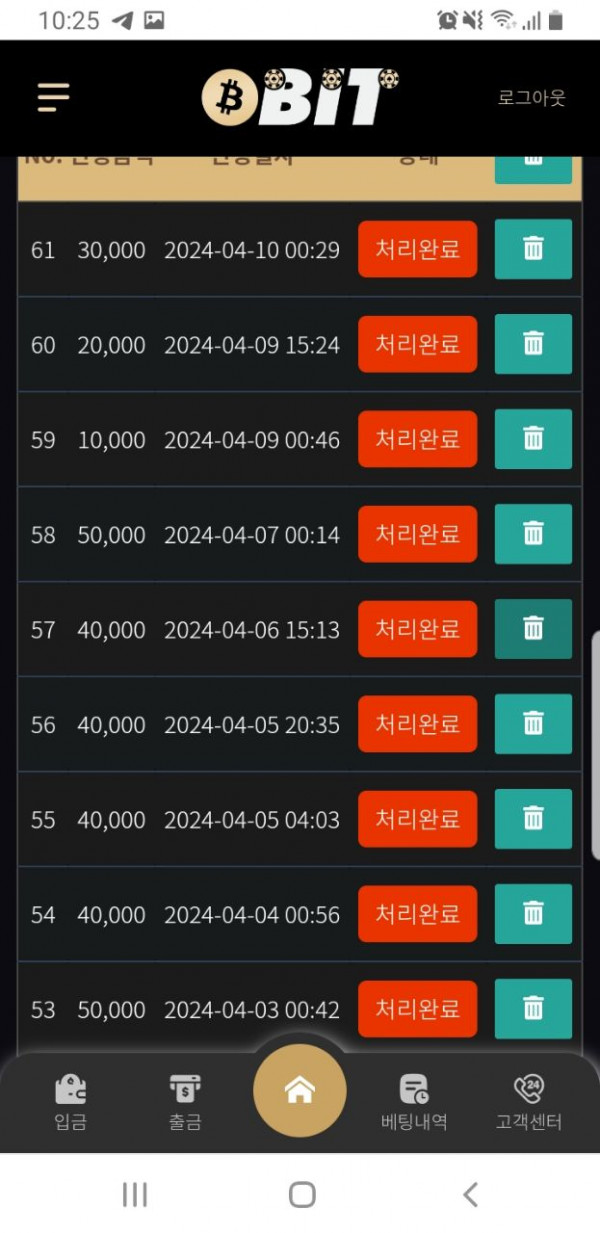The image size is (600, 1233).
Task: Open 베팅내역 betting history
Action: [414, 1102]
